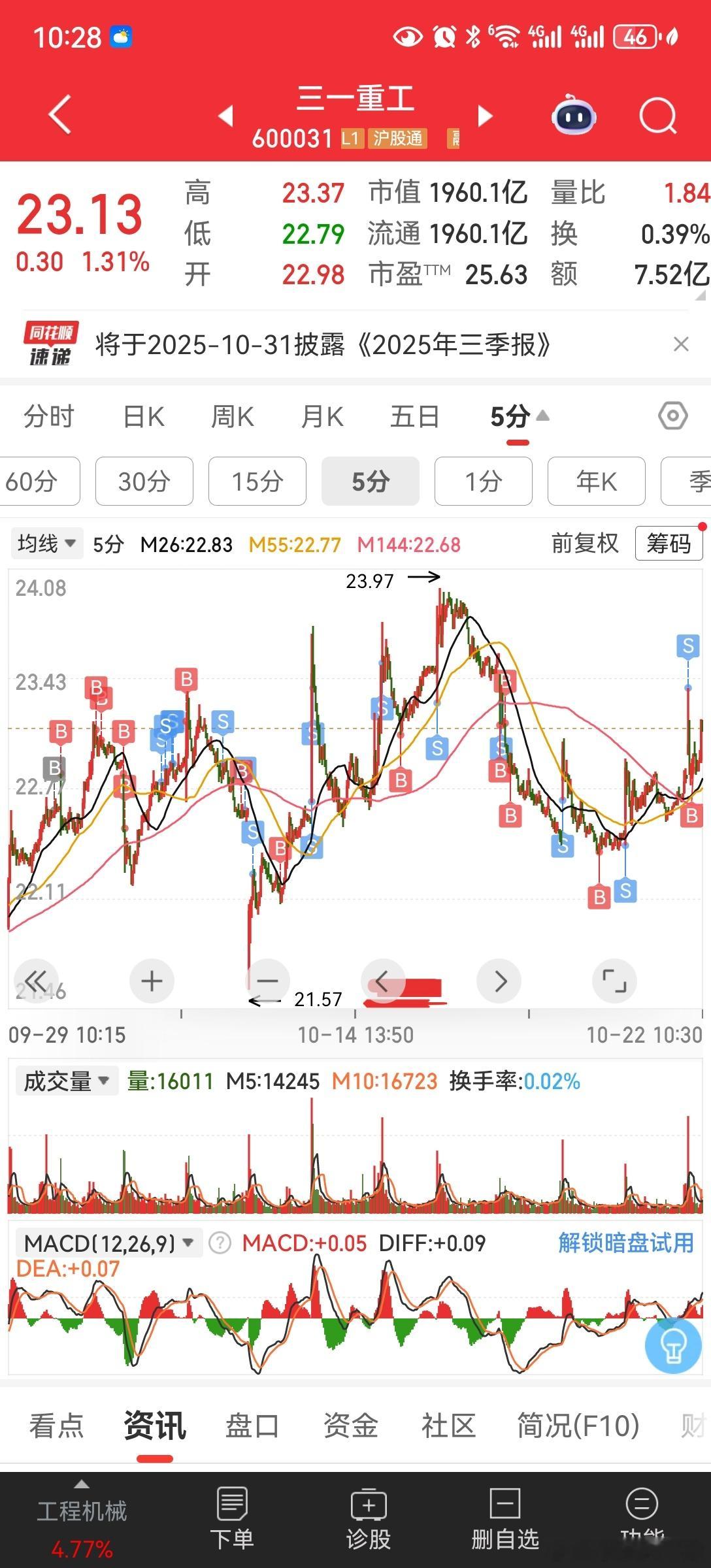Collapse the 5分 period selector chevron
The height and width of the screenshot is (1568, 711).
(543, 414)
